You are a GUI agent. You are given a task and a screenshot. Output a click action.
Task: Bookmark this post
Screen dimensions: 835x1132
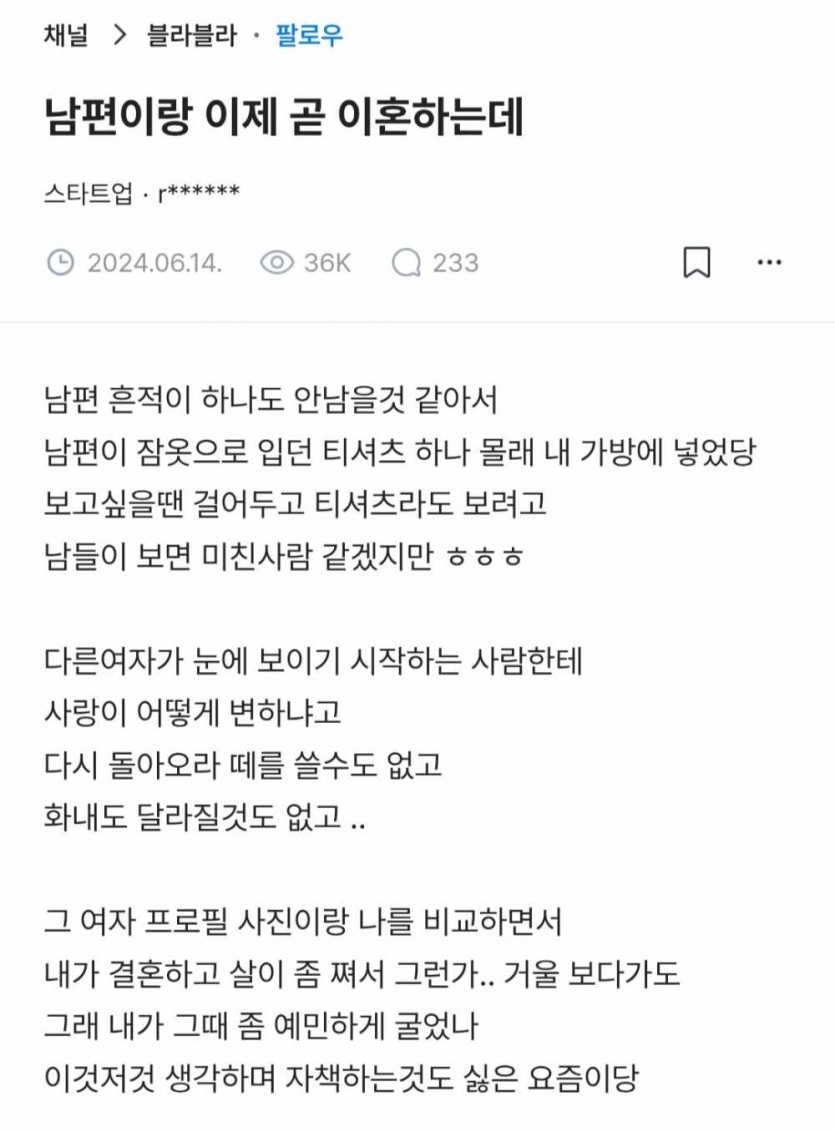pos(696,263)
